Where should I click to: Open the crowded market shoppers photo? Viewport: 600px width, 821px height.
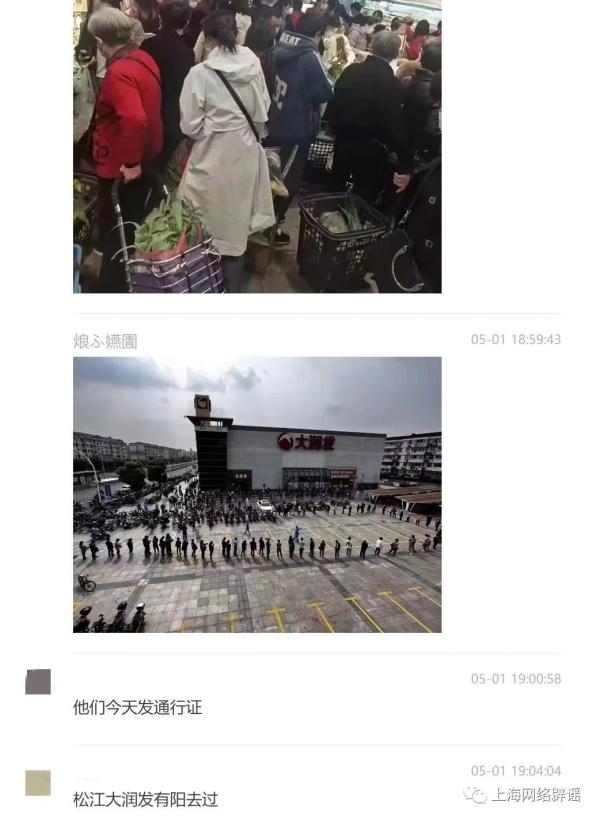257,145
